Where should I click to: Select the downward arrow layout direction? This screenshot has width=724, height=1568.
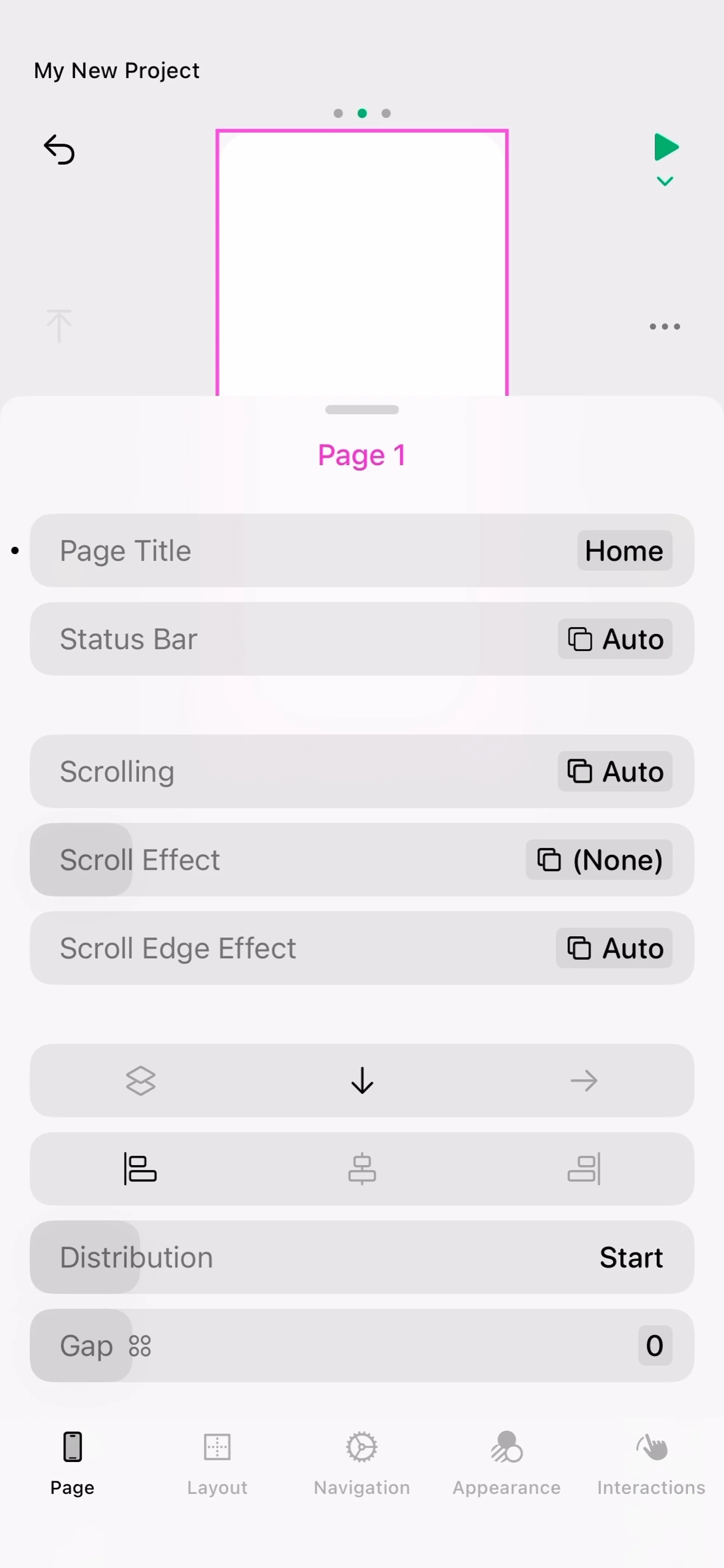coord(362,1081)
